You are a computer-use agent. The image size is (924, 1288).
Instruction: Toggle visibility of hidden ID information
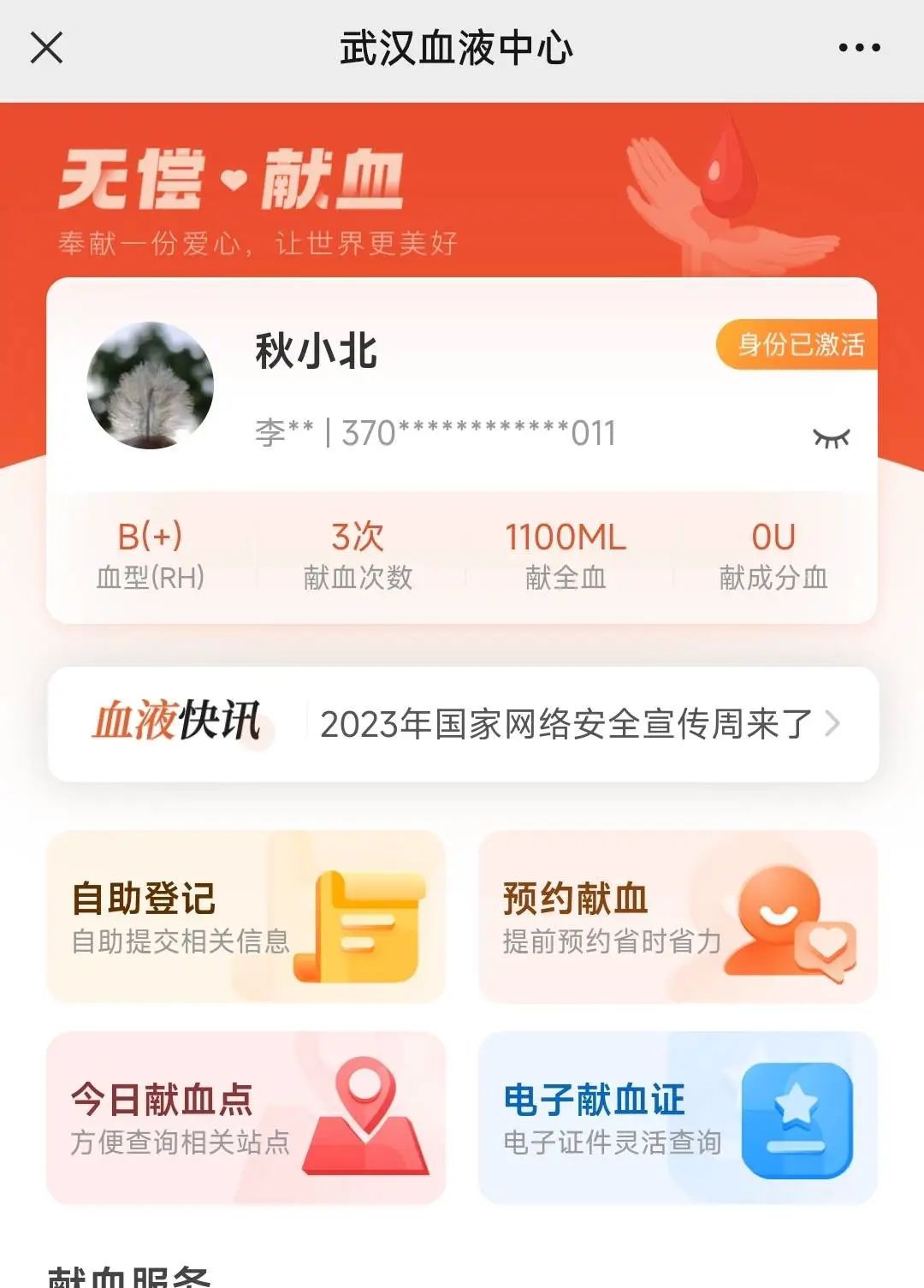831,438
